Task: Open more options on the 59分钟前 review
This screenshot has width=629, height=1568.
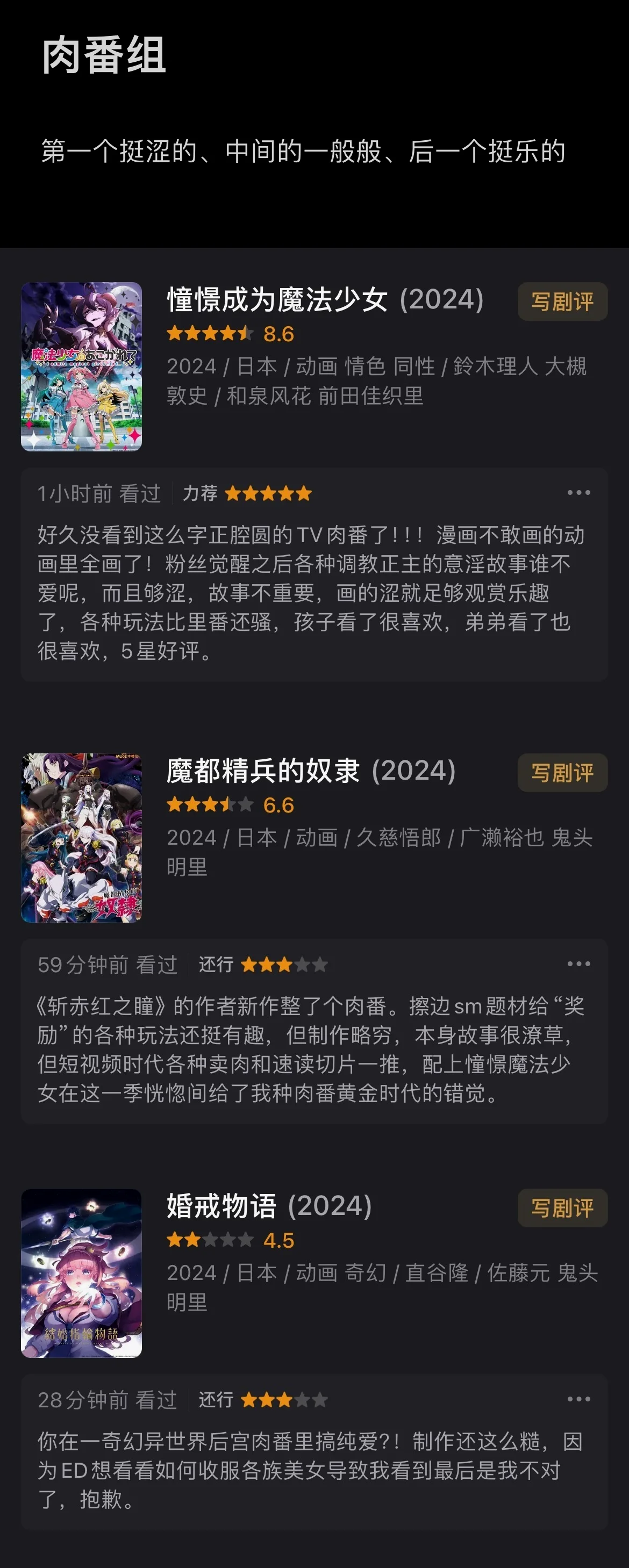Action: pos(578,963)
